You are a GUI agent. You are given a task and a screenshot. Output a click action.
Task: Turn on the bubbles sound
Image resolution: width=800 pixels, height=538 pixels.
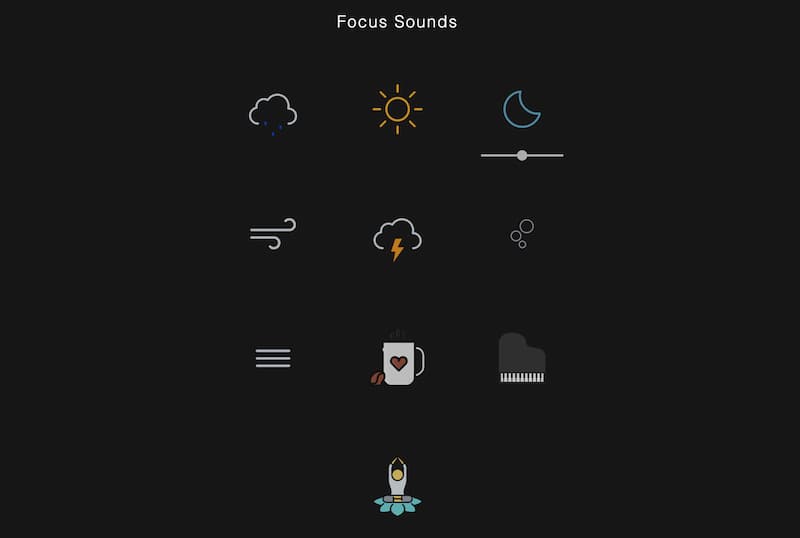tap(522, 233)
